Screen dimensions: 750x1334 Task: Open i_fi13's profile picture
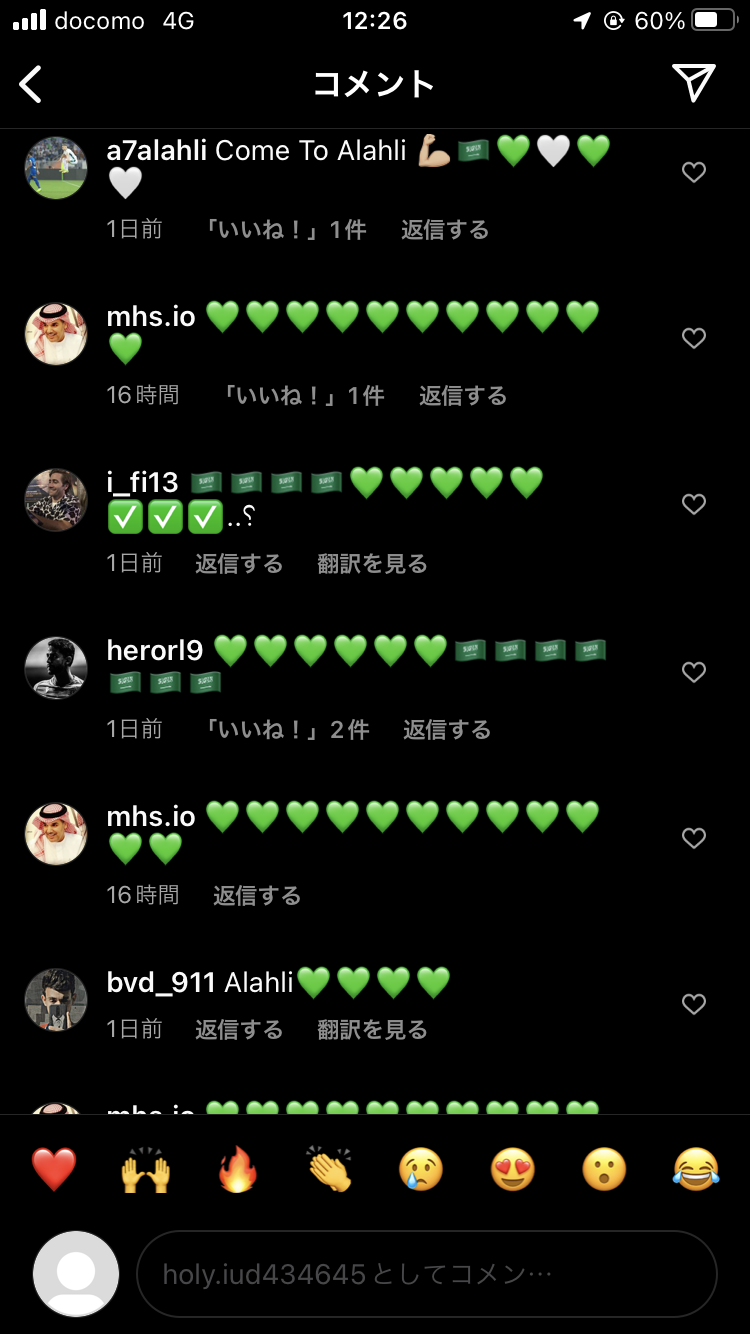pyautogui.click(x=56, y=500)
